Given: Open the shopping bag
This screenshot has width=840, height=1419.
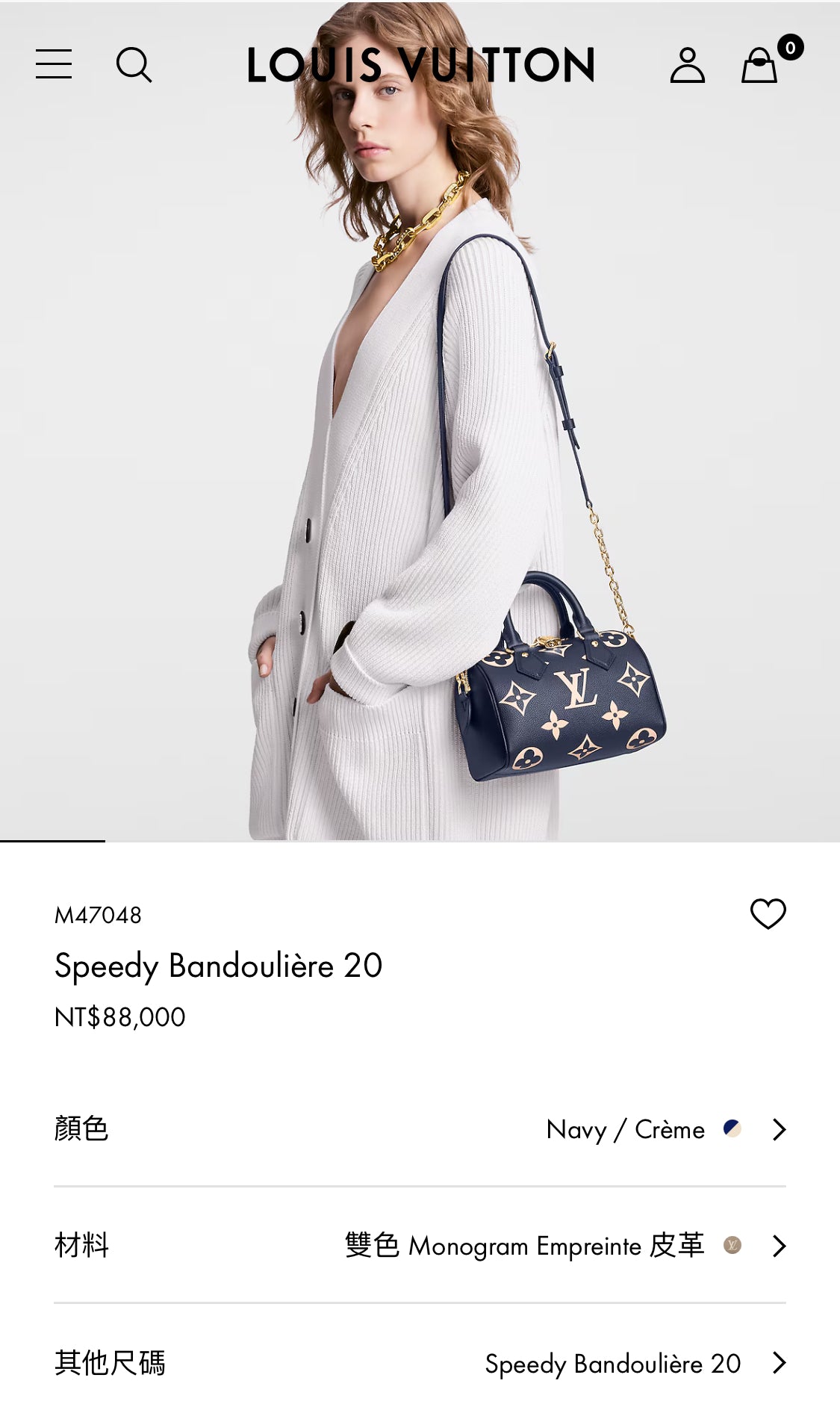Looking at the screenshot, I should coord(760,65).
